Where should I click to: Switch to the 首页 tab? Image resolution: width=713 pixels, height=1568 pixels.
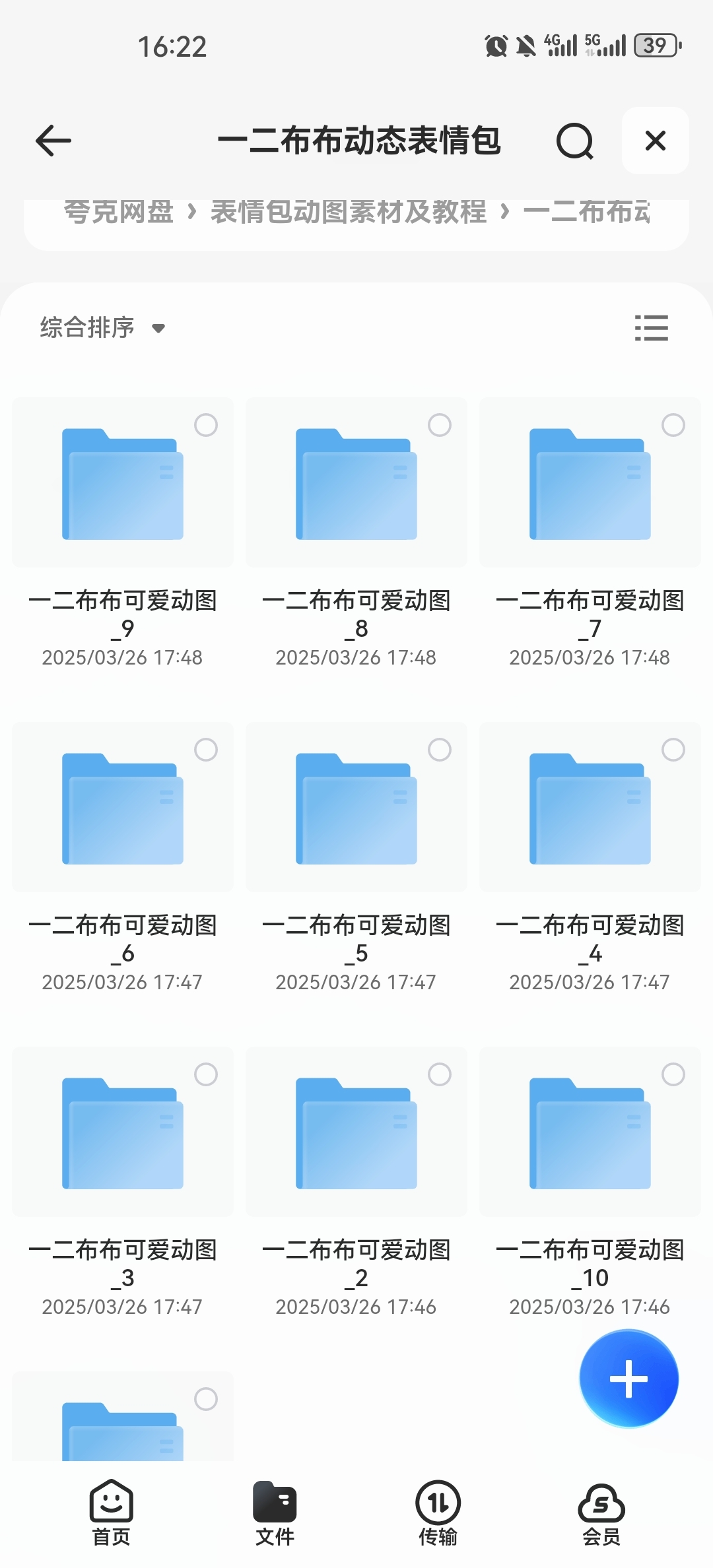pos(111,1513)
